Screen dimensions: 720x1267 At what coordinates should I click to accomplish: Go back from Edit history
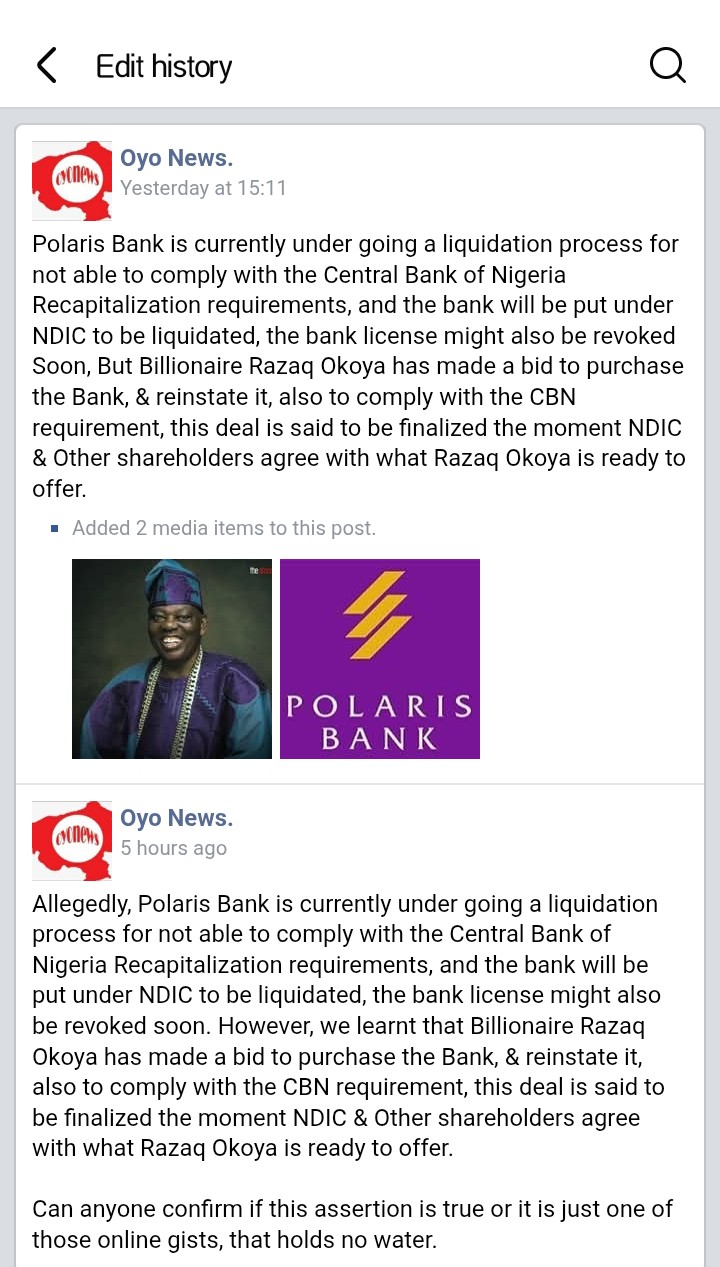pyautogui.click(x=46, y=66)
